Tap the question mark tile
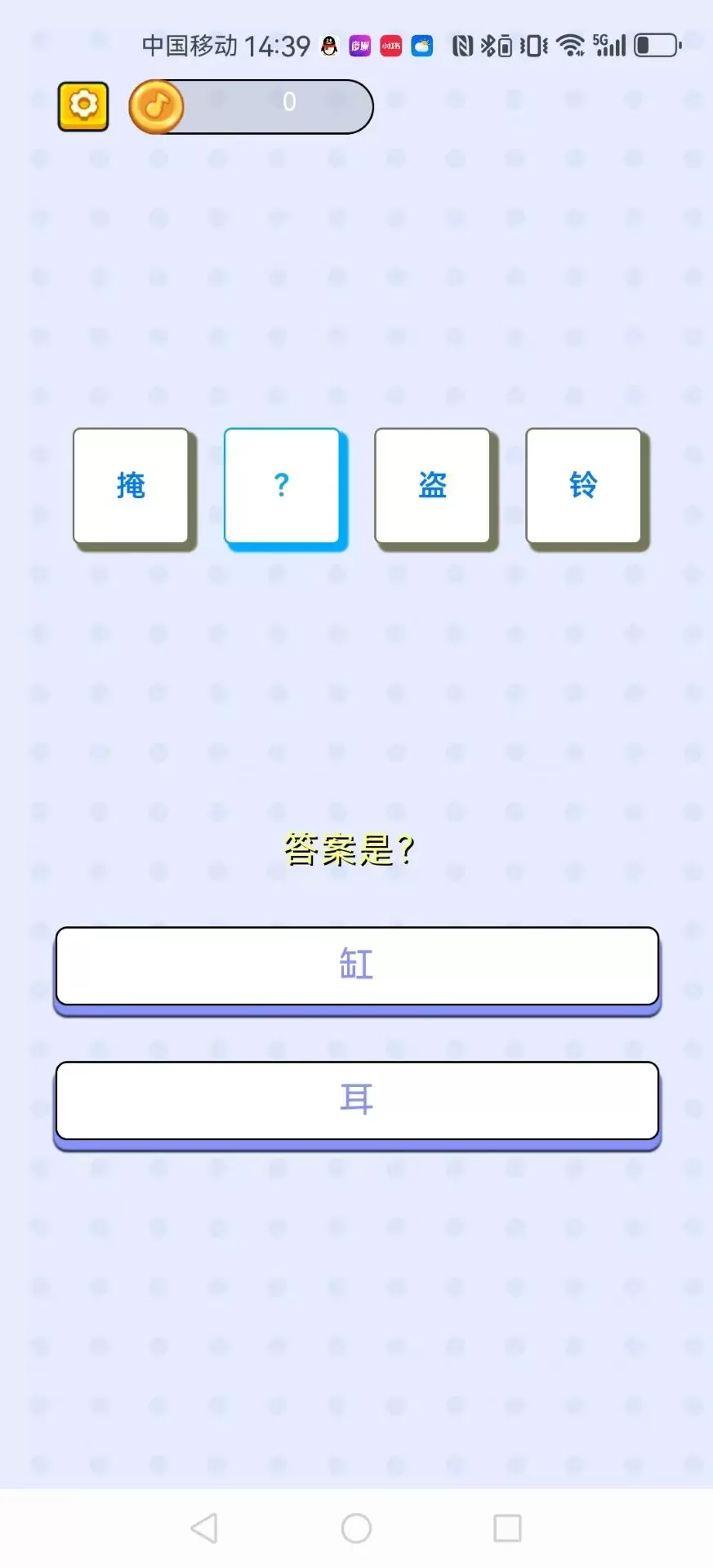 (282, 486)
